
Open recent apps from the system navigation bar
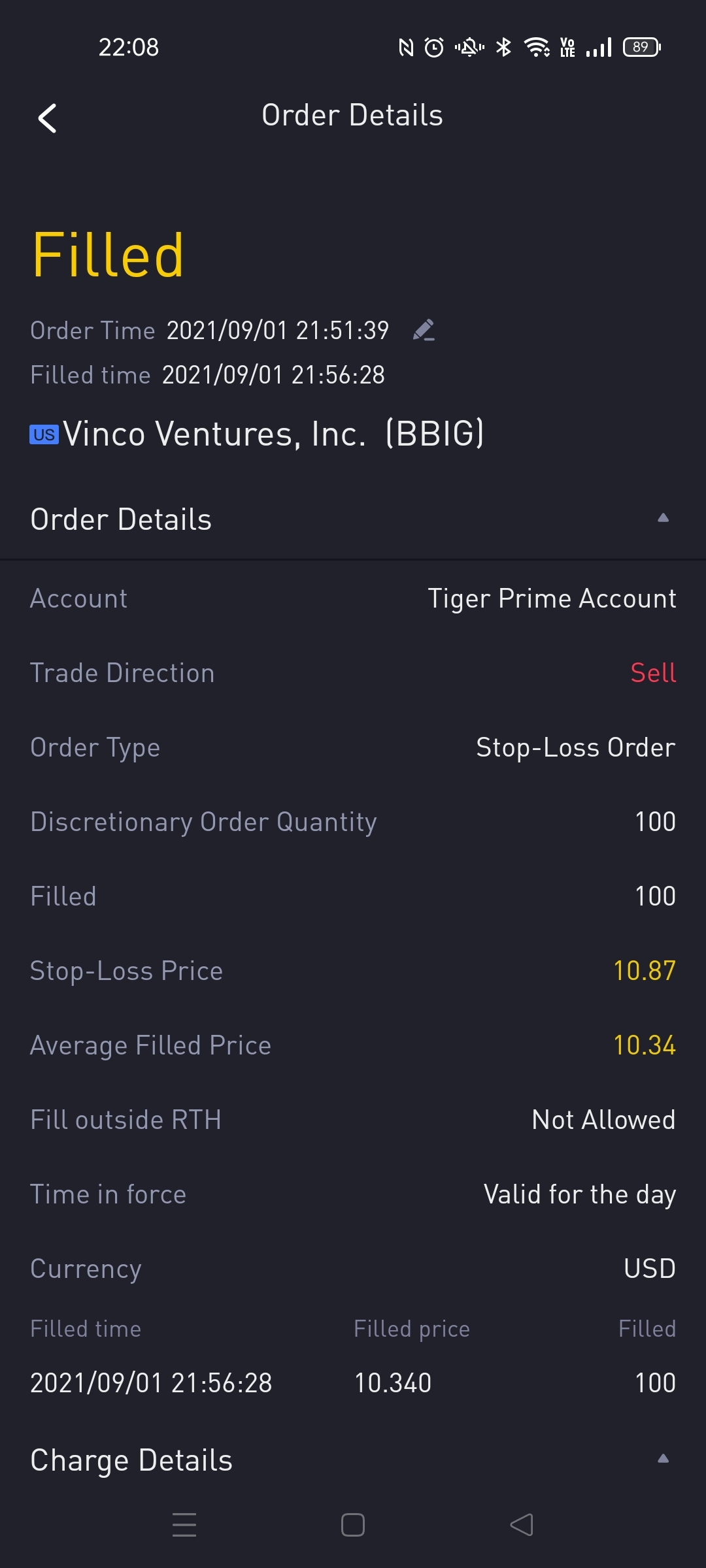point(184,1525)
